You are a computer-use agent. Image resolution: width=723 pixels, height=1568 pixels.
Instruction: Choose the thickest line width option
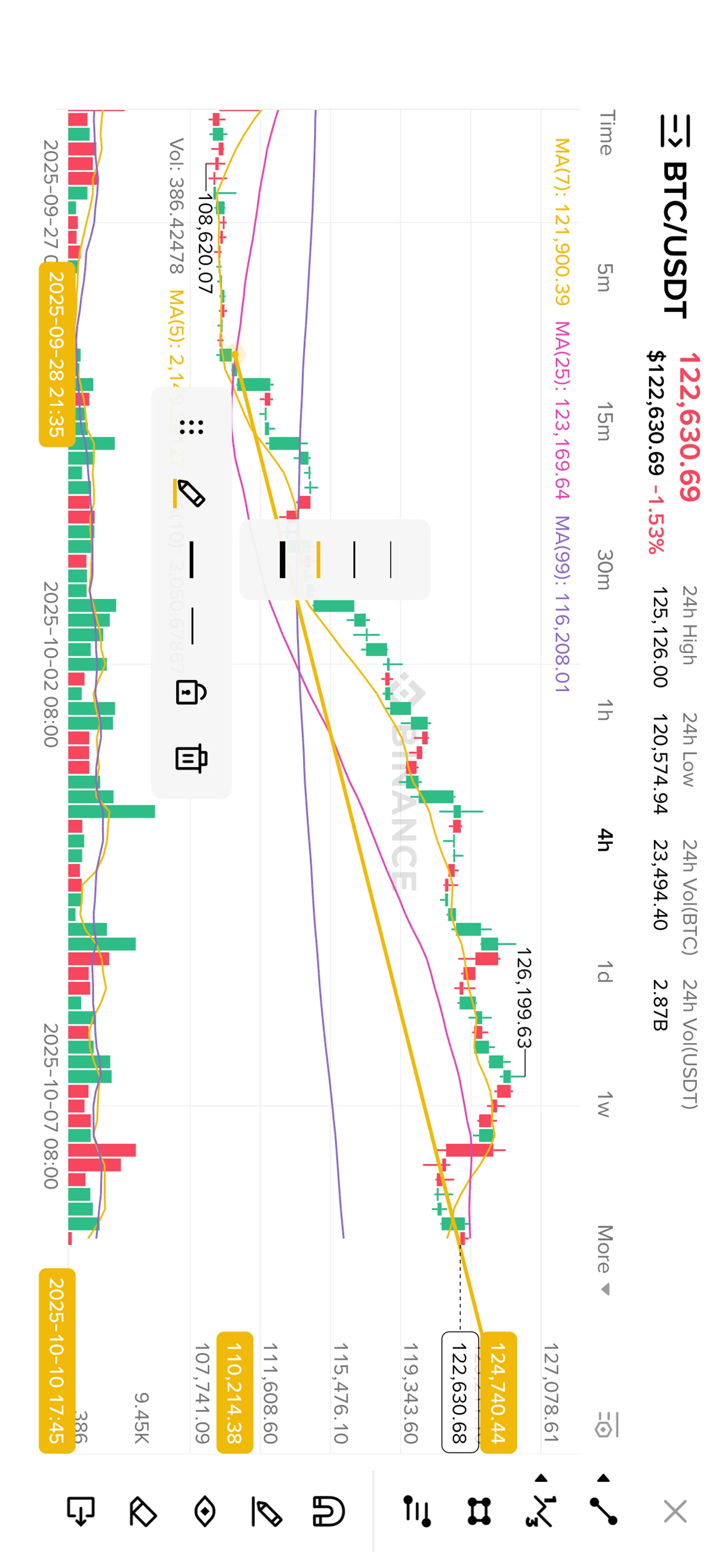(282, 559)
